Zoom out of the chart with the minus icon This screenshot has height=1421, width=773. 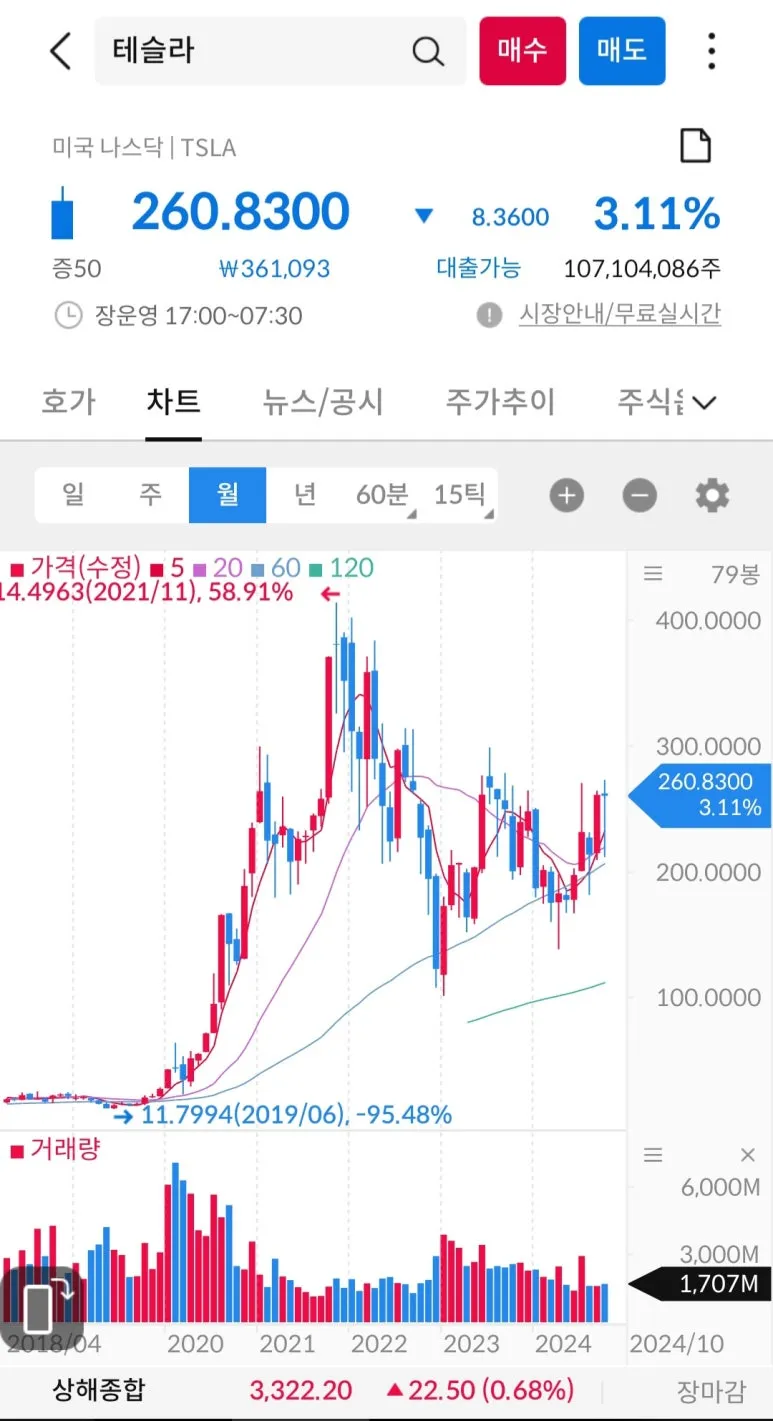click(x=639, y=495)
